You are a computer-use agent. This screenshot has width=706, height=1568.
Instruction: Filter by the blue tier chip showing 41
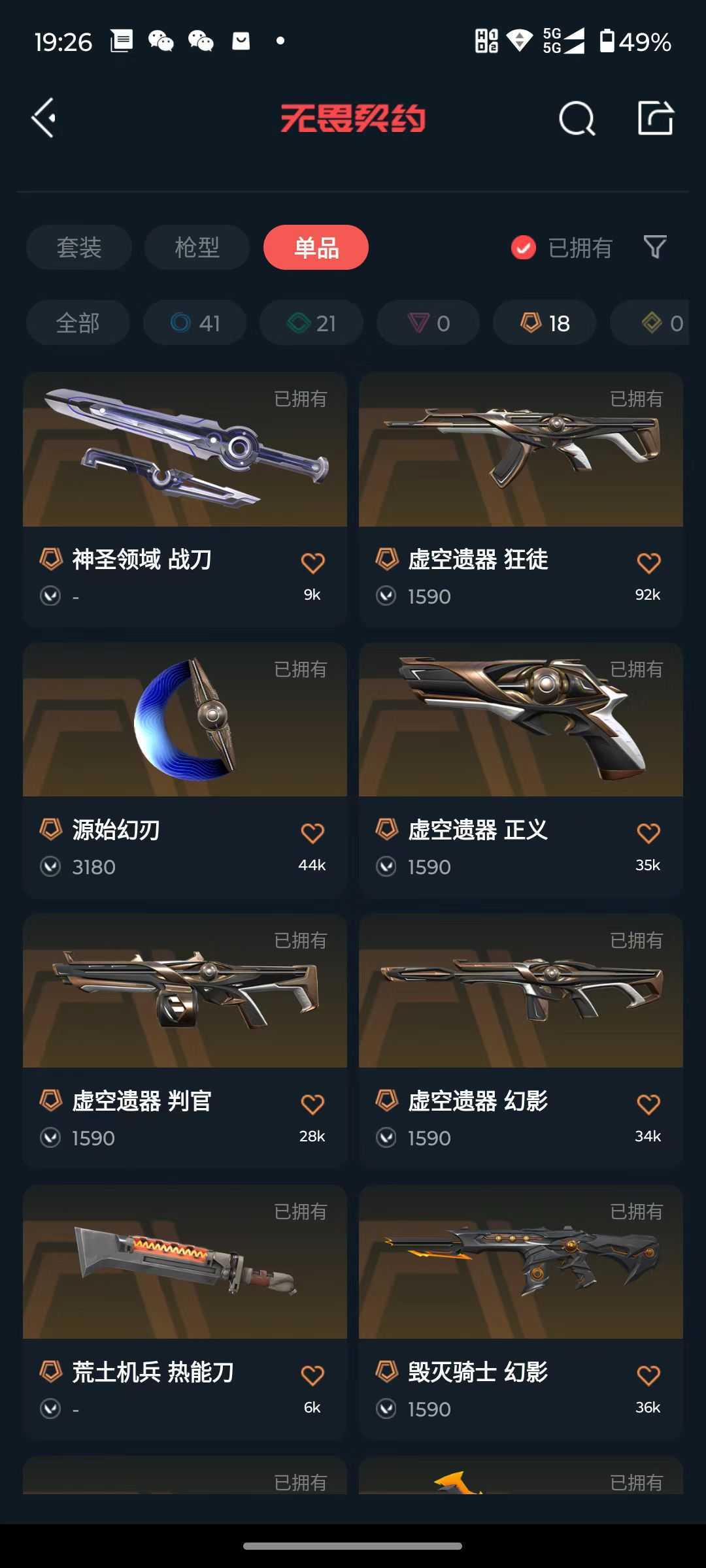pos(195,323)
